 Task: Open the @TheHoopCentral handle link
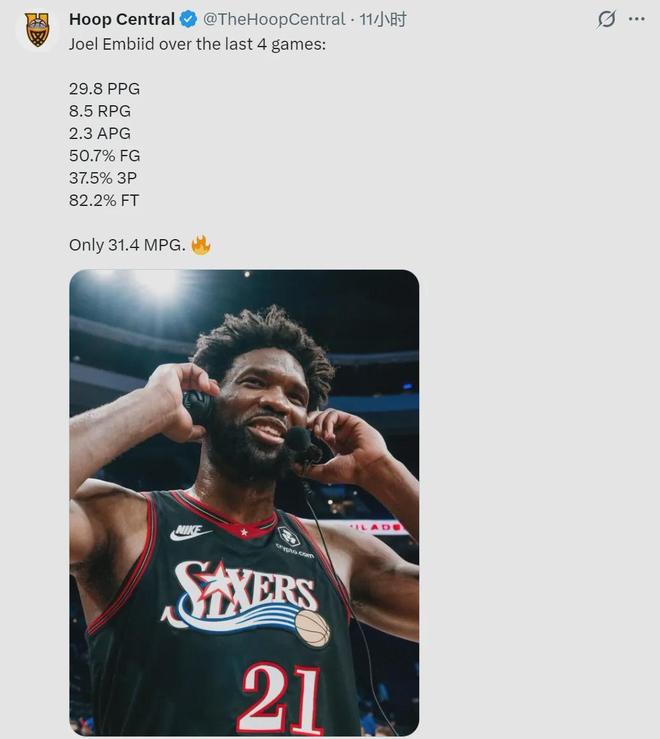pyautogui.click(x=274, y=19)
